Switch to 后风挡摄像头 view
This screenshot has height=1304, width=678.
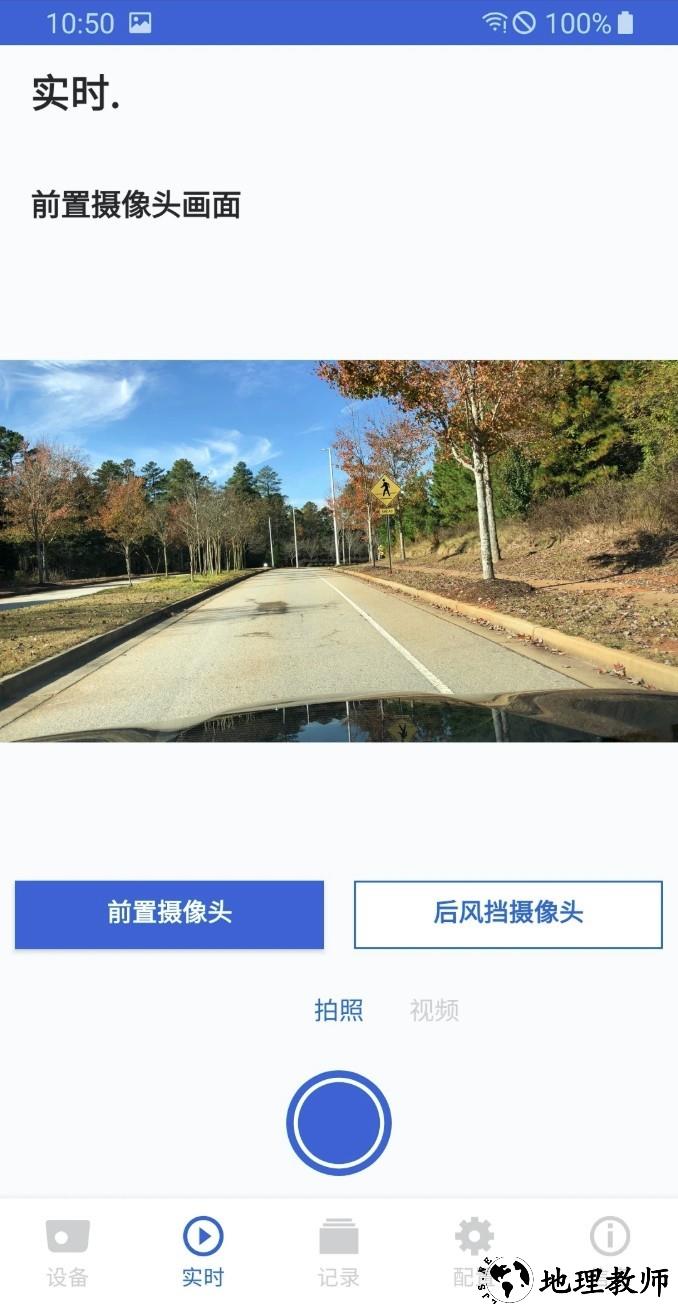pyautogui.click(x=508, y=914)
